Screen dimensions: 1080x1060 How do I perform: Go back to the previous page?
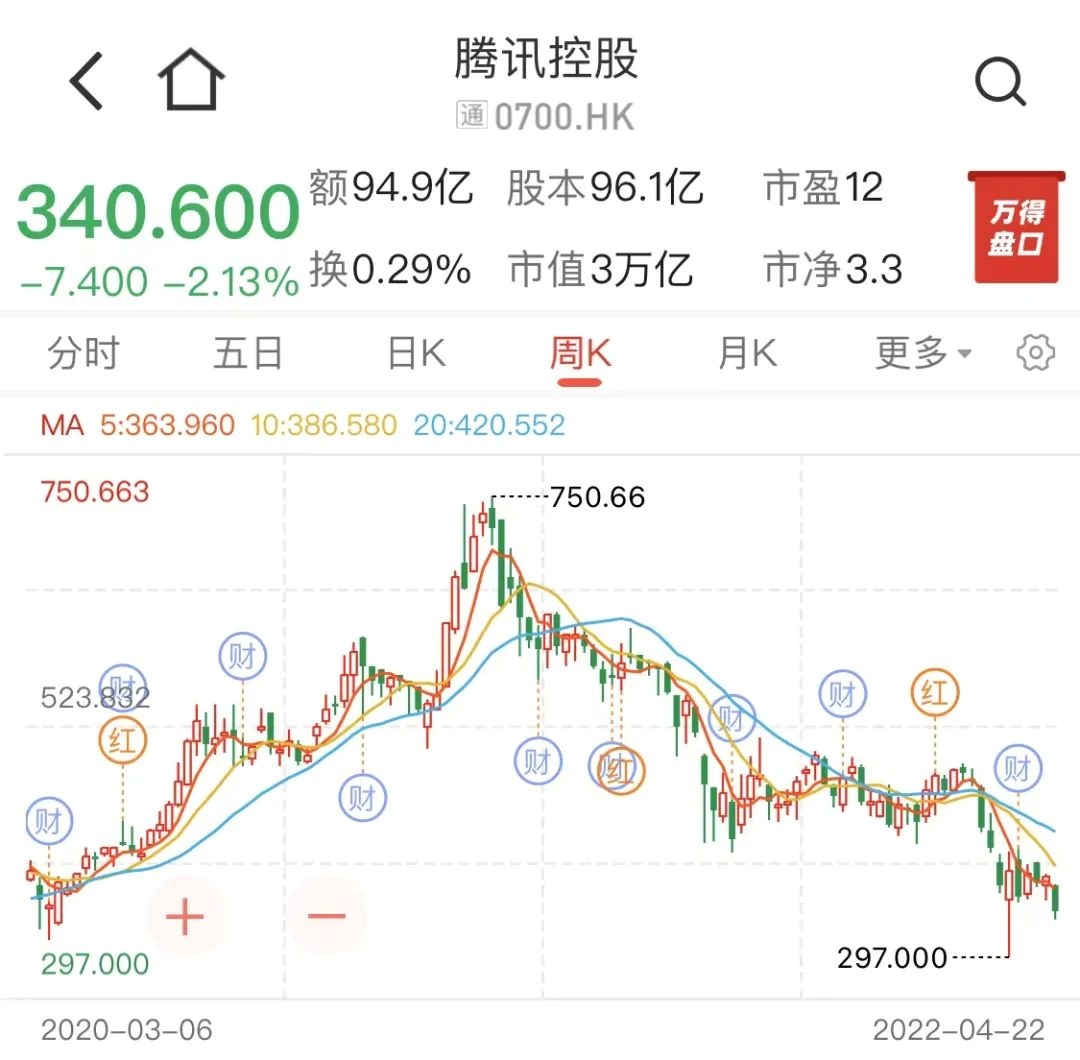point(87,82)
